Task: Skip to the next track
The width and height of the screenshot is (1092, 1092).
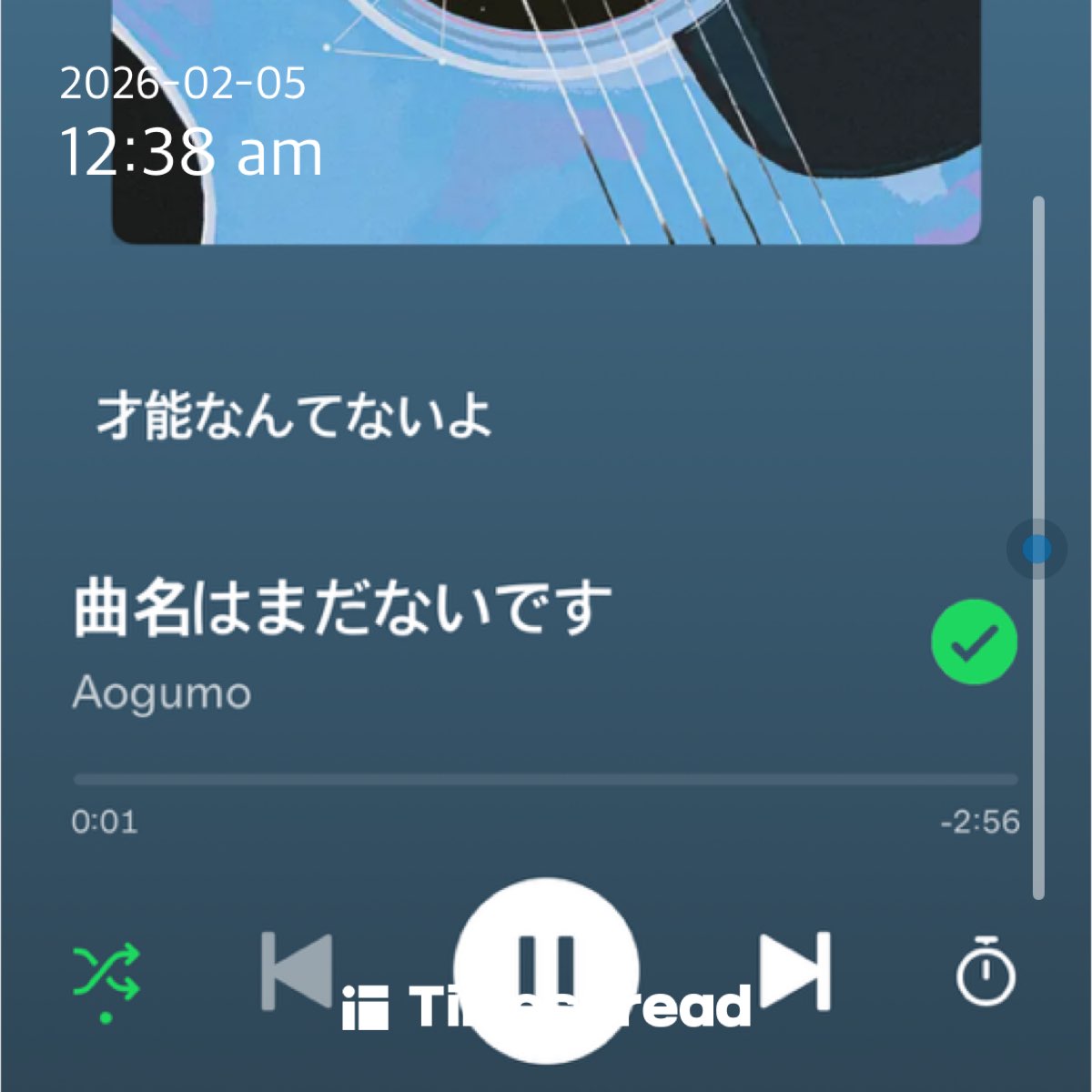Action: (x=796, y=970)
